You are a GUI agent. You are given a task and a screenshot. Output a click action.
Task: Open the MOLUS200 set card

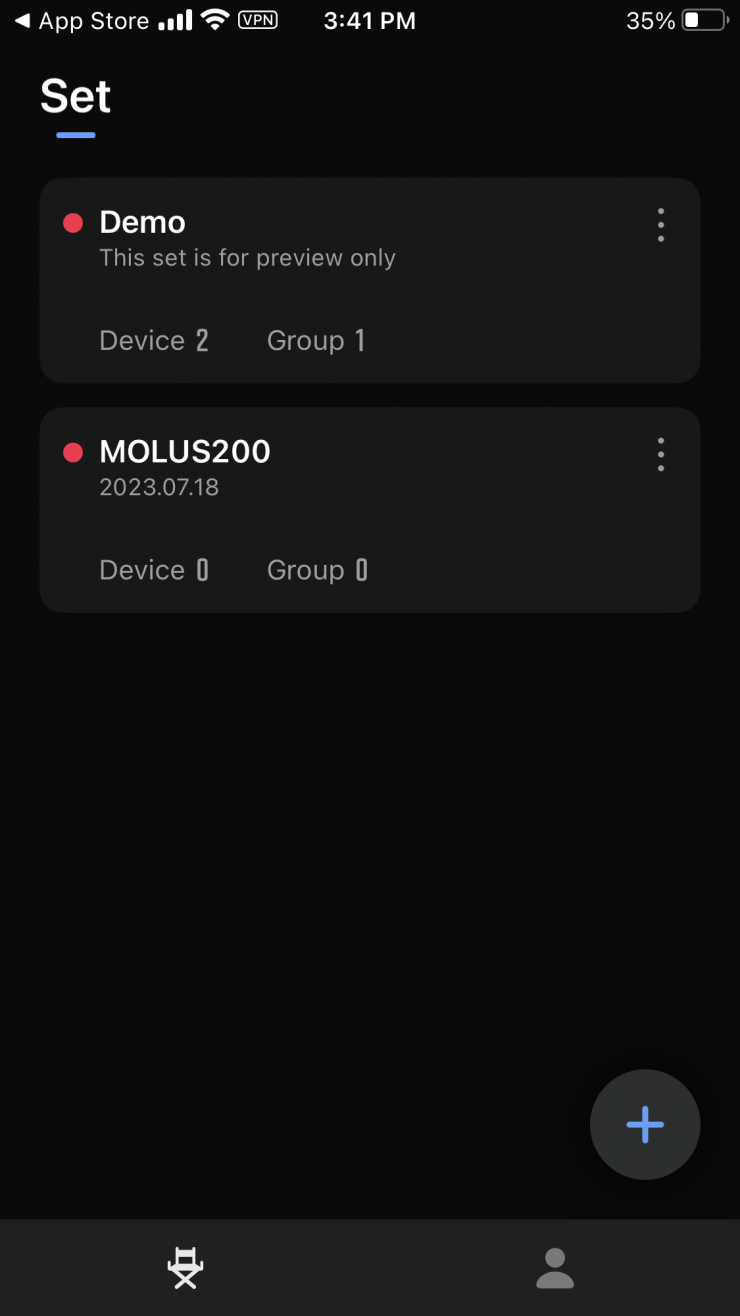pos(340,510)
